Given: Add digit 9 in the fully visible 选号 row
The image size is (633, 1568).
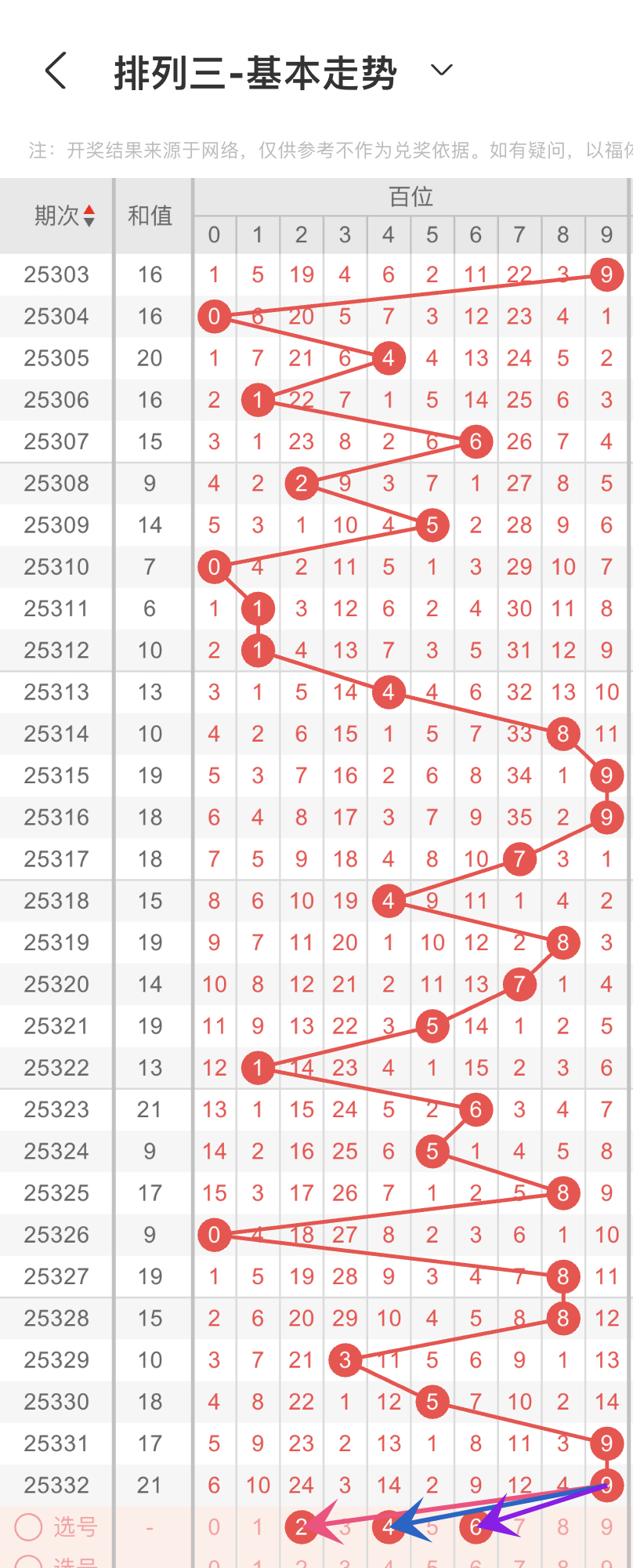Looking at the screenshot, I should coord(606,1526).
